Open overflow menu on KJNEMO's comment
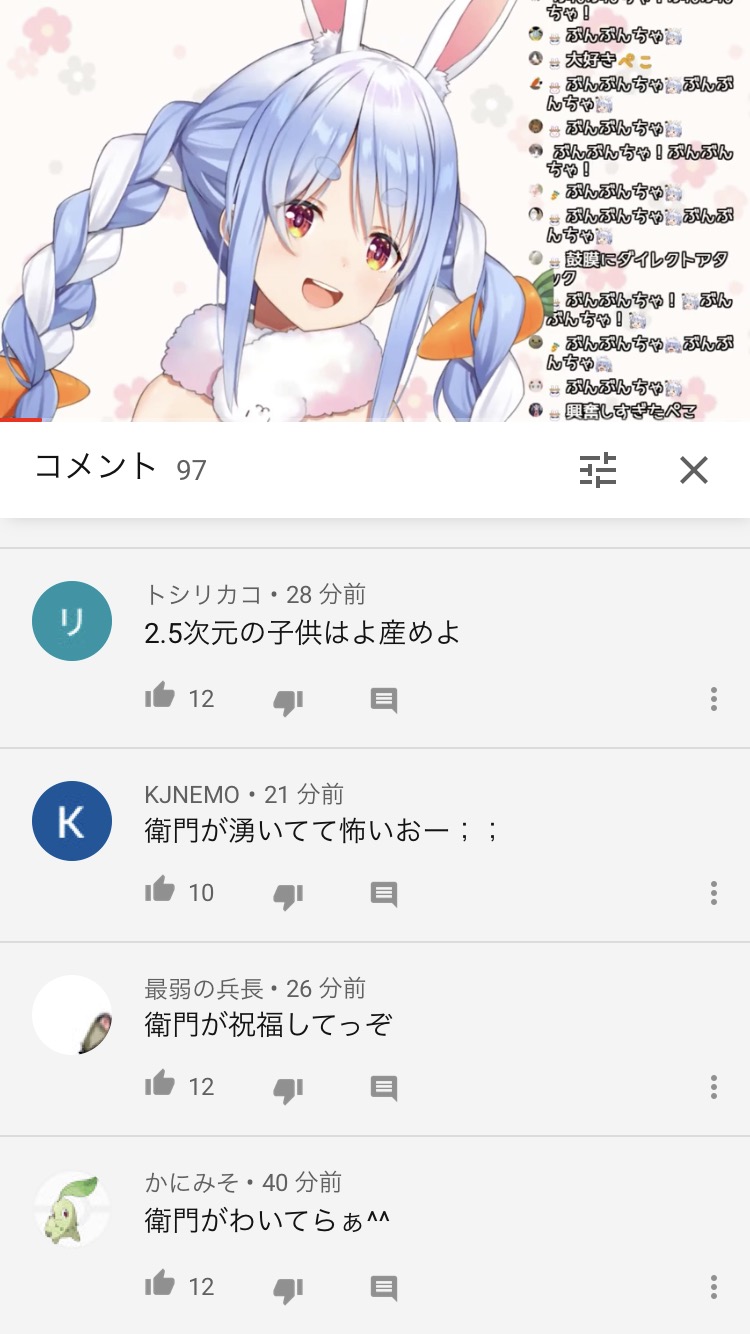The width and height of the screenshot is (750, 1334). (714, 893)
